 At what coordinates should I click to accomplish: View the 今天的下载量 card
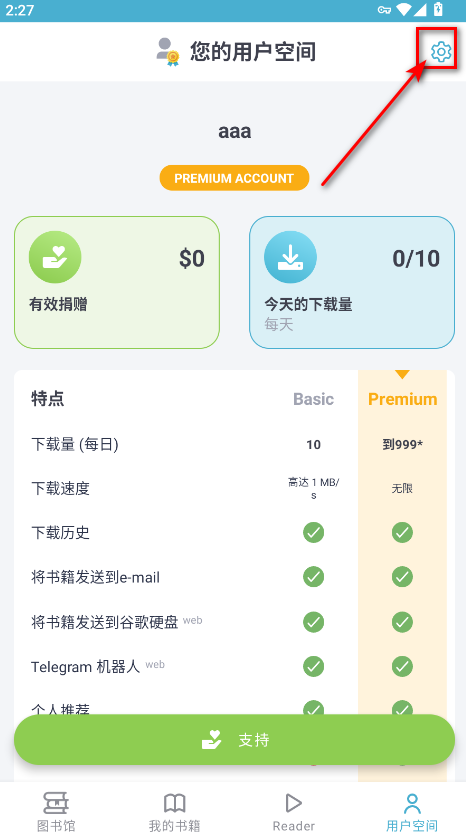[x=352, y=282]
